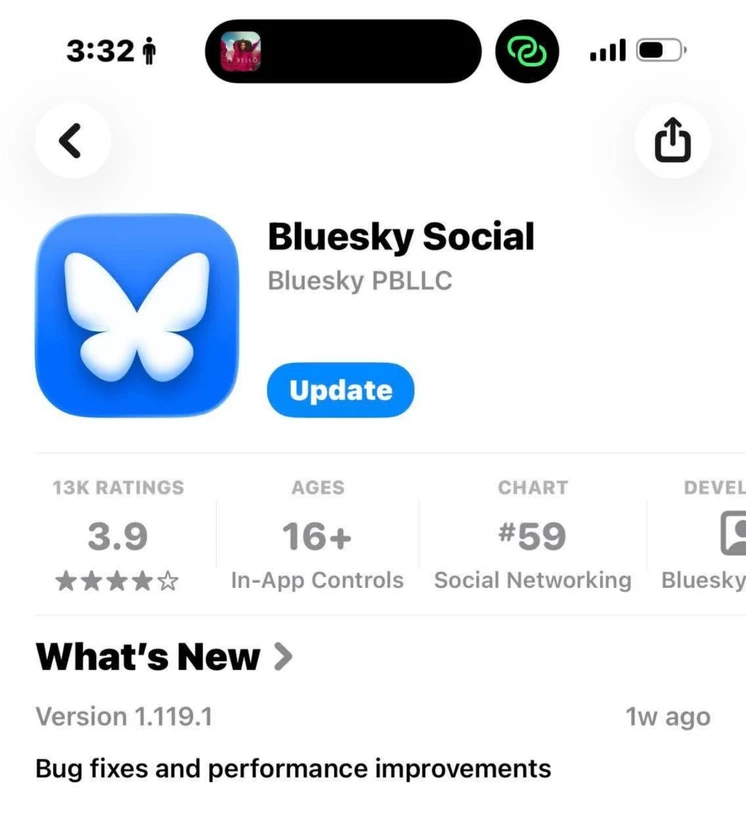Update the Bluesky Social app
The width and height of the screenshot is (746, 840).
click(x=340, y=390)
